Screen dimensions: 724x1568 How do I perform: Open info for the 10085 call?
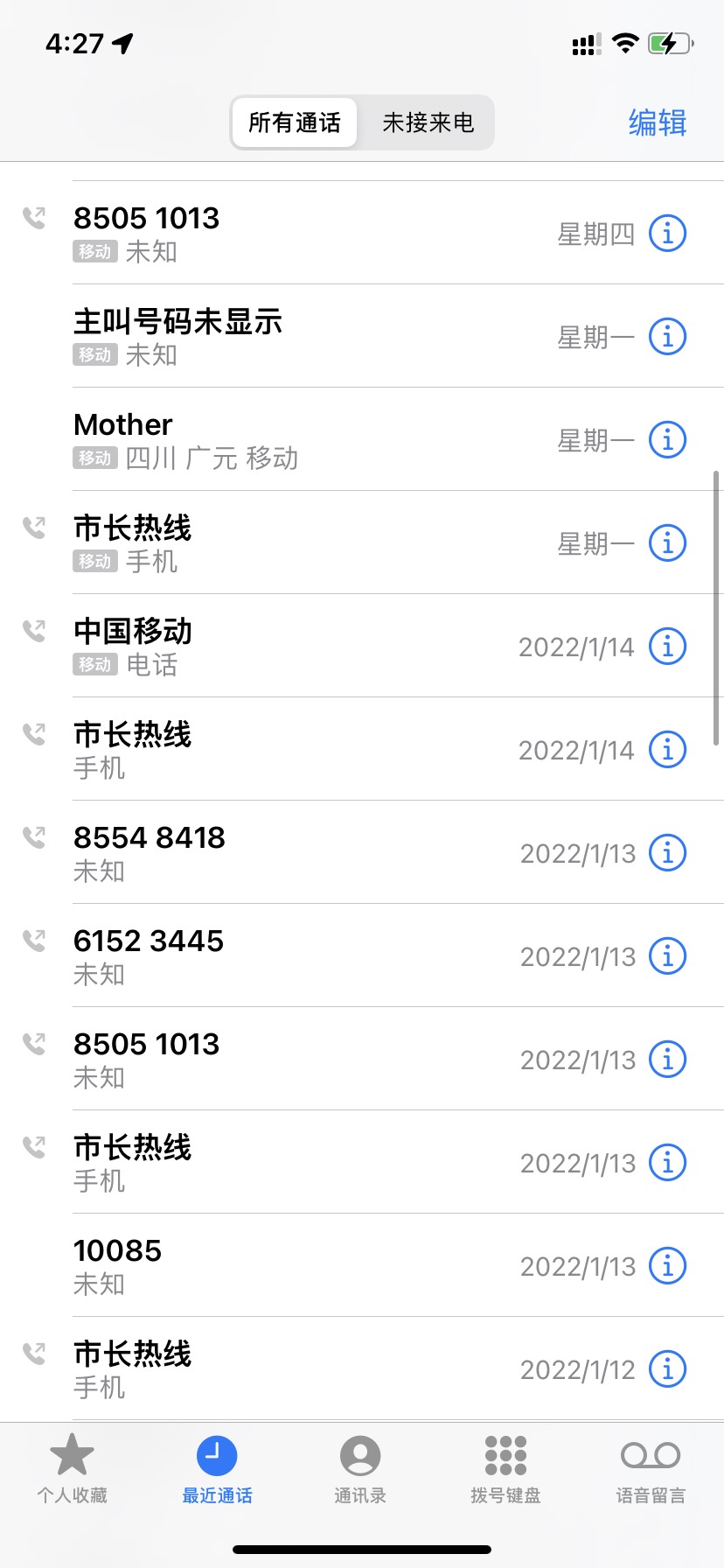[667, 1265]
